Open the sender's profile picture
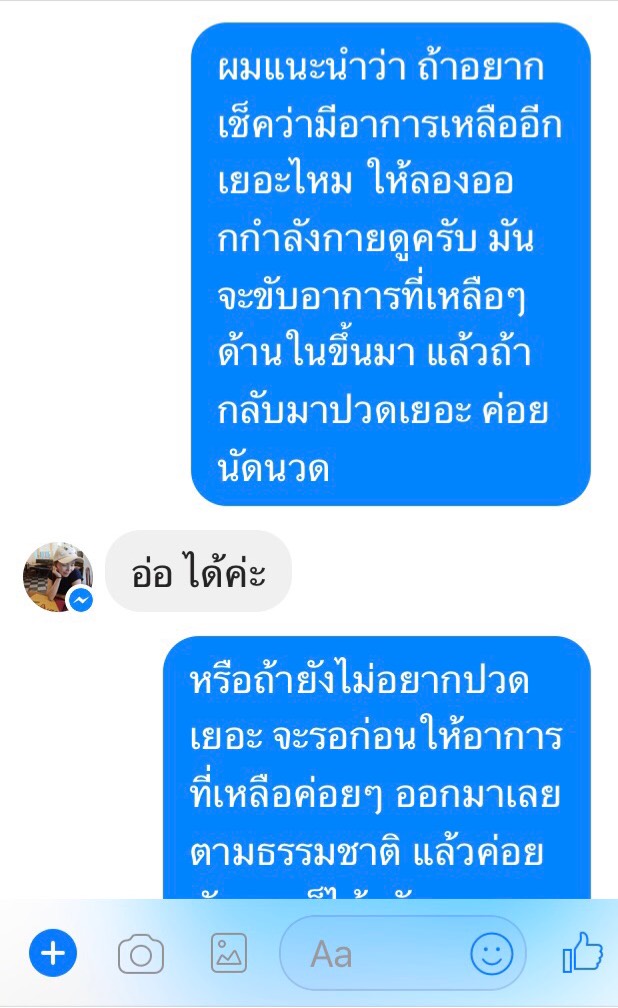The width and height of the screenshot is (618, 1008). pyautogui.click(x=58, y=577)
